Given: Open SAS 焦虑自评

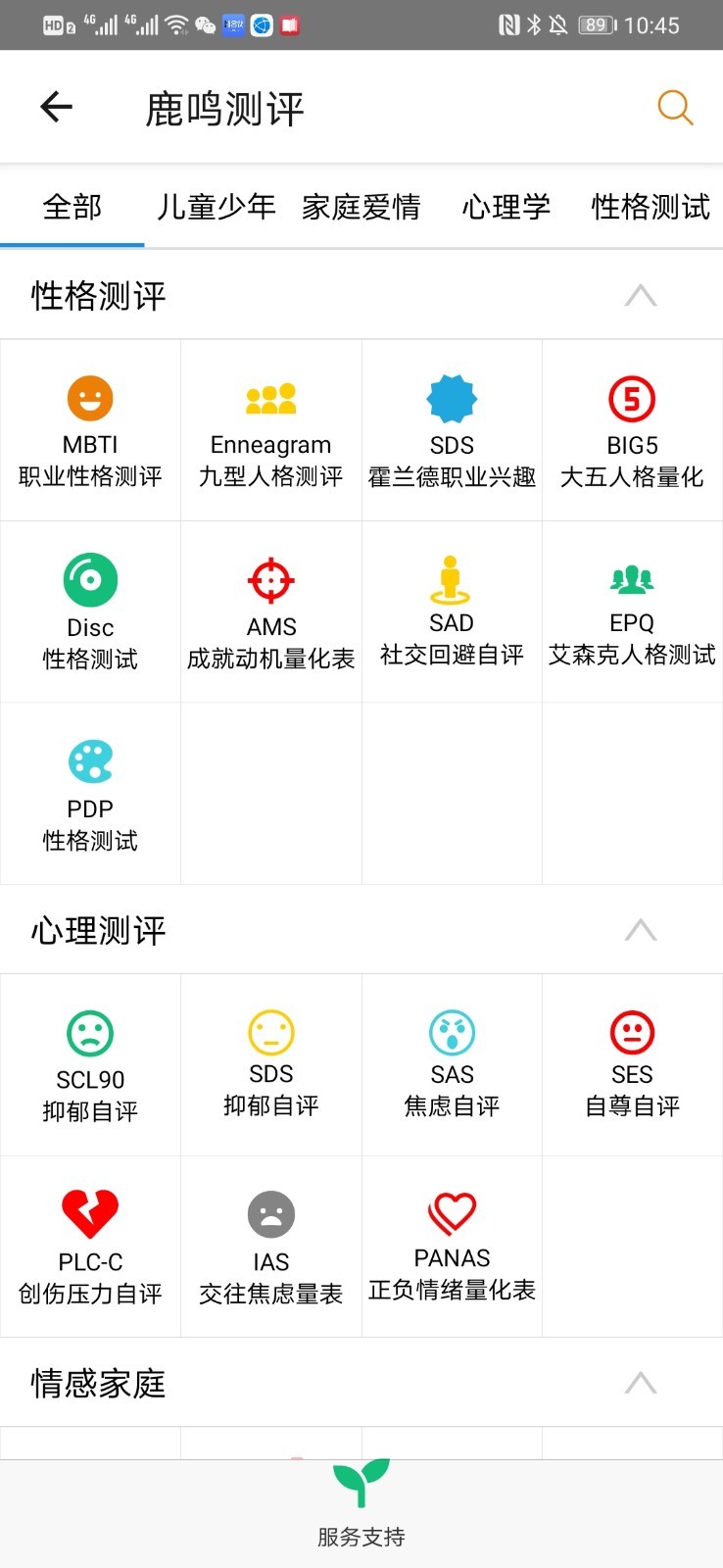Looking at the screenshot, I should pyautogui.click(x=452, y=1065).
